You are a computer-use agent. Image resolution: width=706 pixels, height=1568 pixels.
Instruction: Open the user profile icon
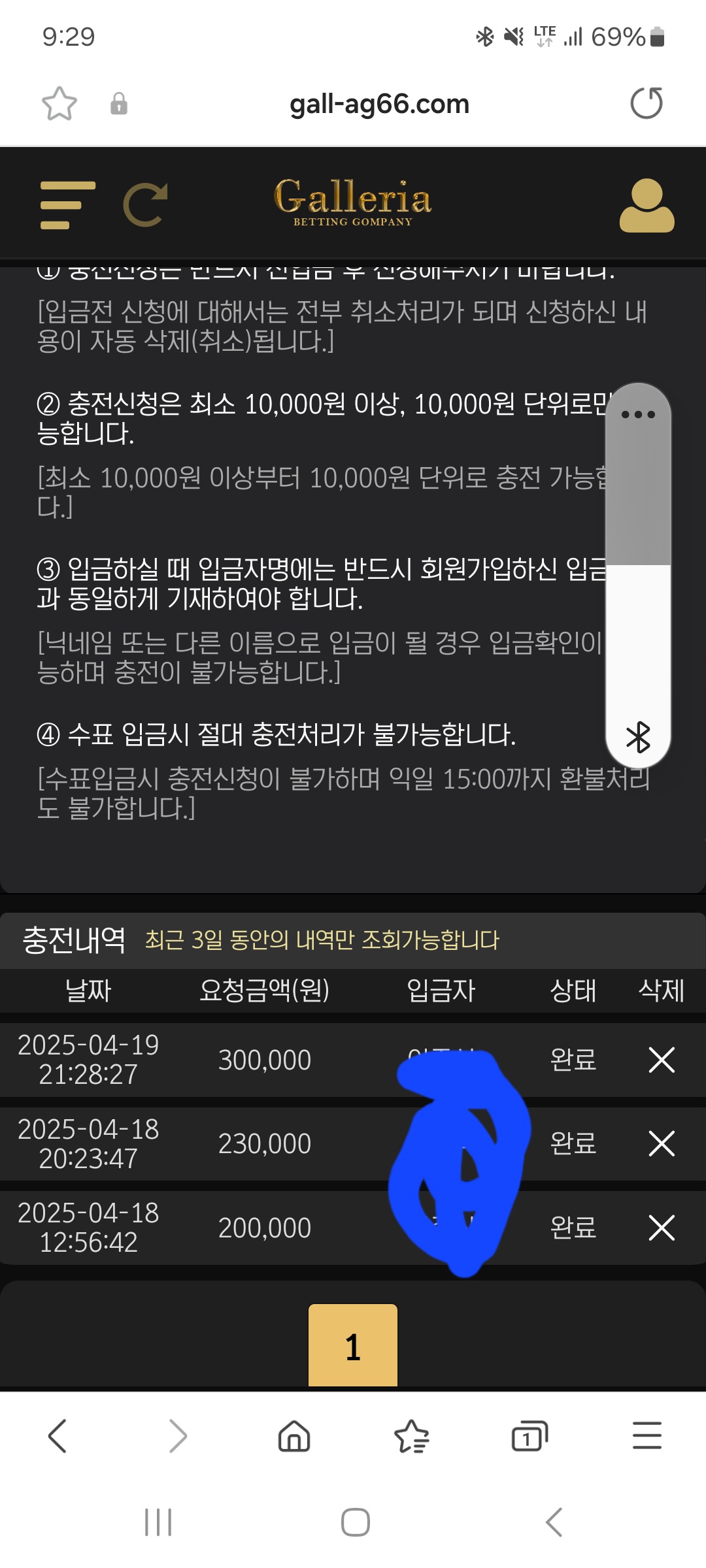[x=647, y=205]
